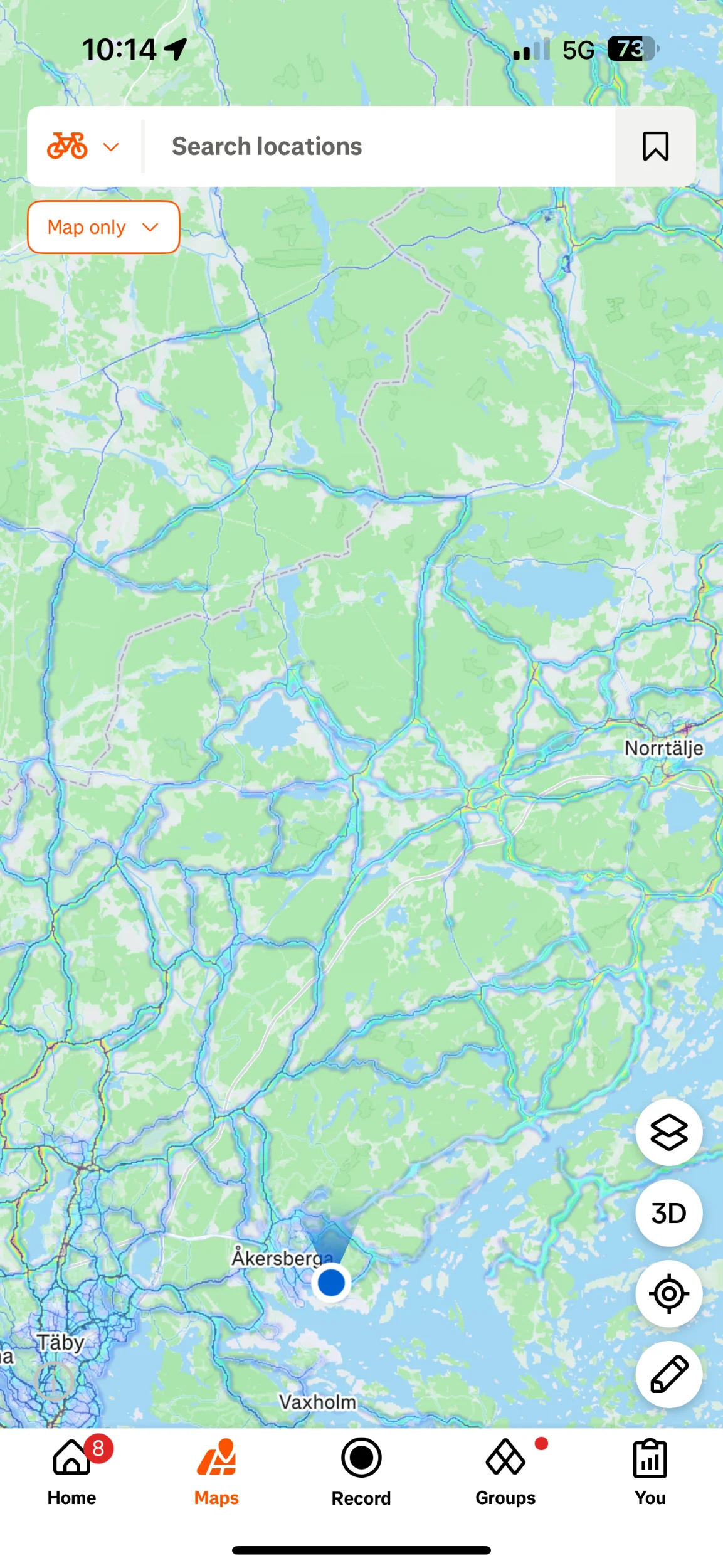View the You profile tab
723x1568 pixels.
click(x=650, y=1471)
